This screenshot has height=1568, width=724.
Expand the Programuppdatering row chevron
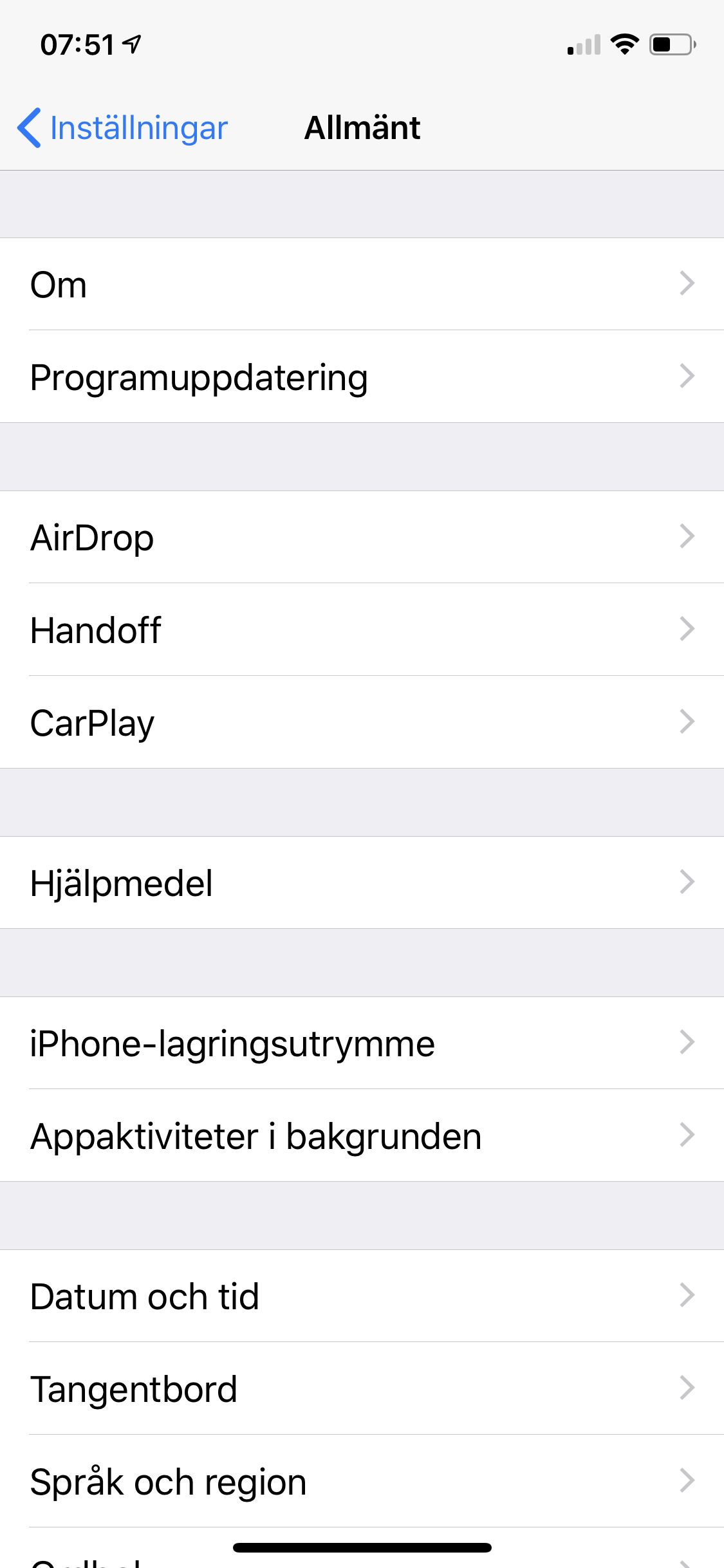[x=687, y=377]
